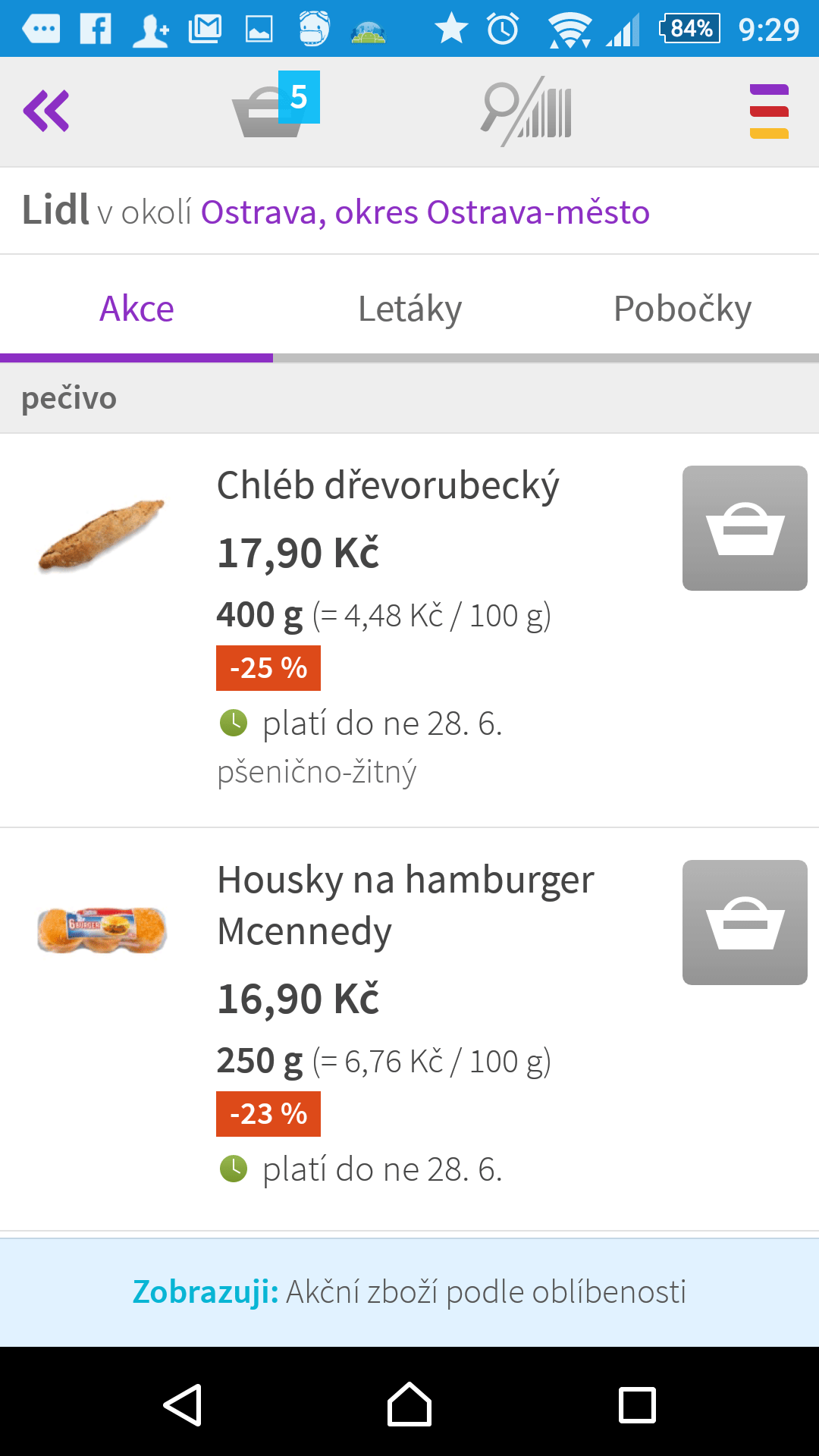The width and height of the screenshot is (819, 1456).
Task: Open the search and barcode scanner
Action: pos(527,111)
